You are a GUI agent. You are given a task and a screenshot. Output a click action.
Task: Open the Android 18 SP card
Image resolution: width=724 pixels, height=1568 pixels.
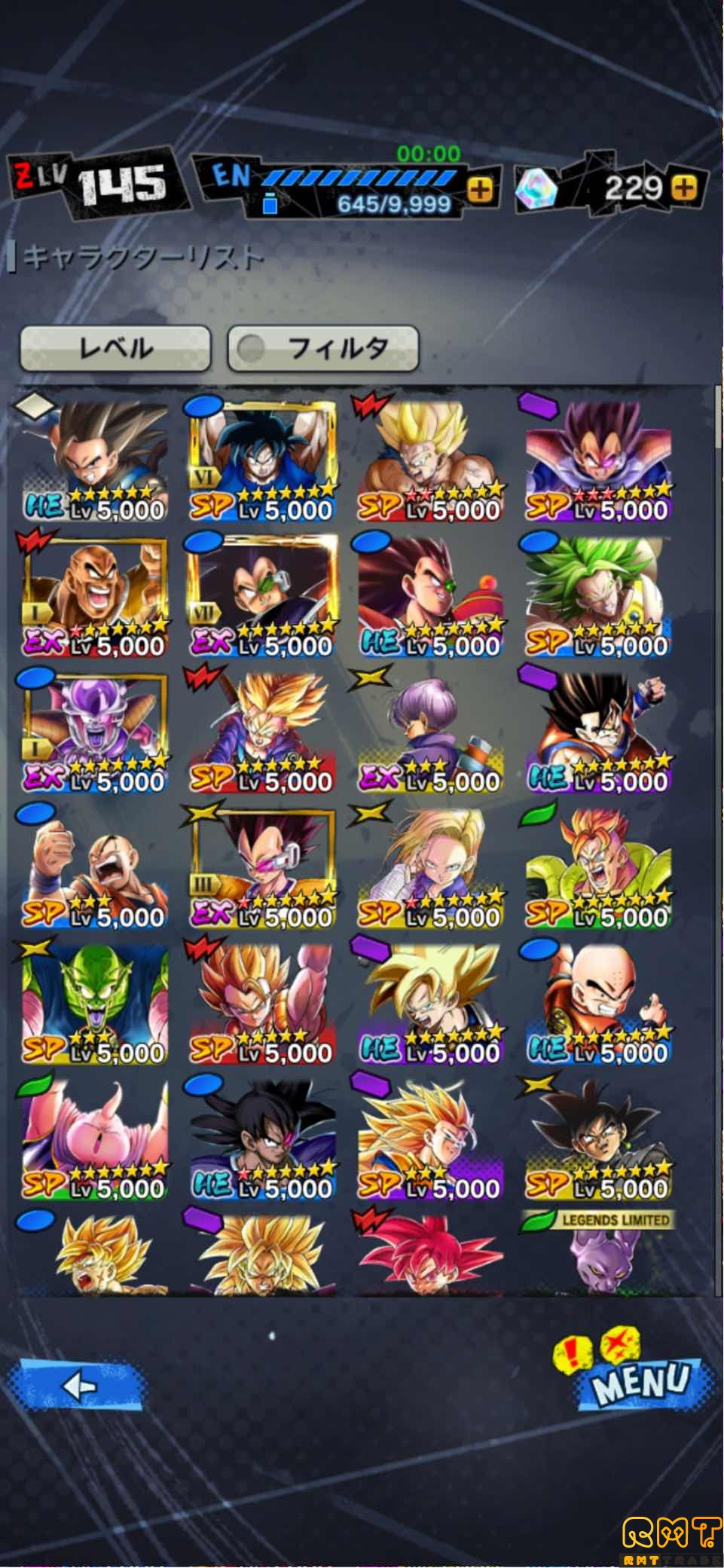429,867
